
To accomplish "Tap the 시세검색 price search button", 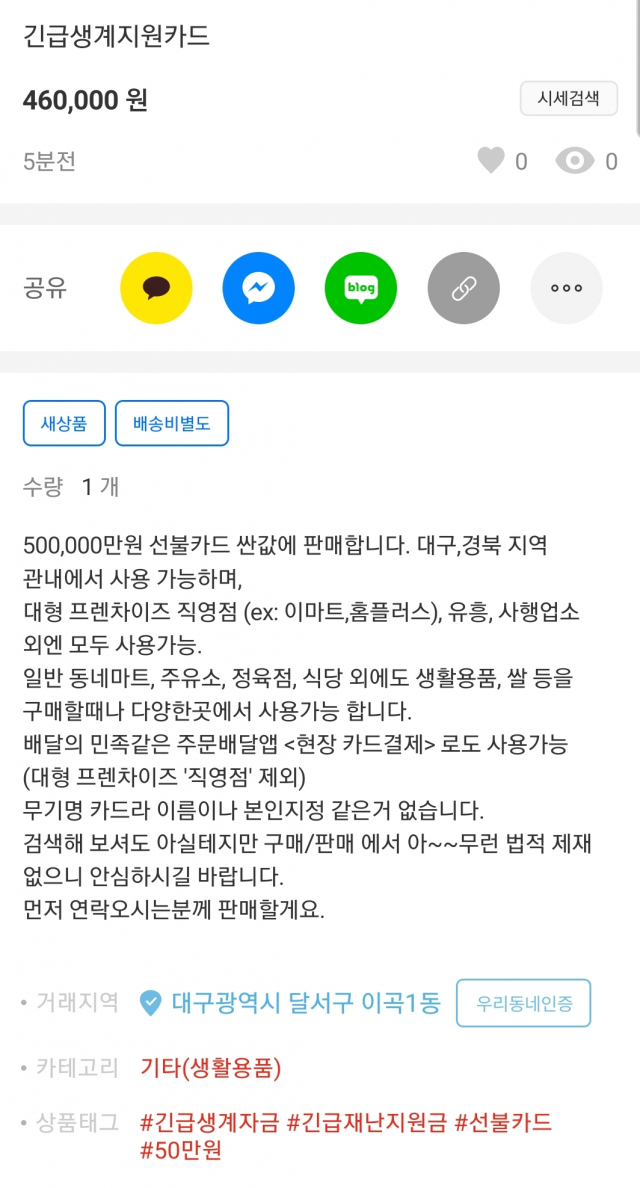I will [568, 98].
